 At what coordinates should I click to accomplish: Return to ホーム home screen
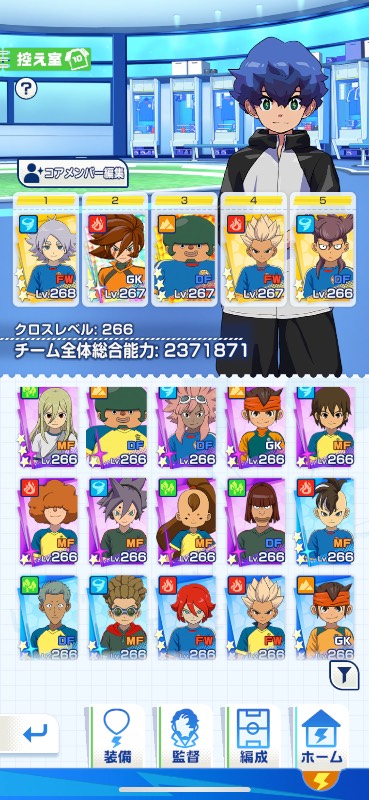tap(321, 736)
